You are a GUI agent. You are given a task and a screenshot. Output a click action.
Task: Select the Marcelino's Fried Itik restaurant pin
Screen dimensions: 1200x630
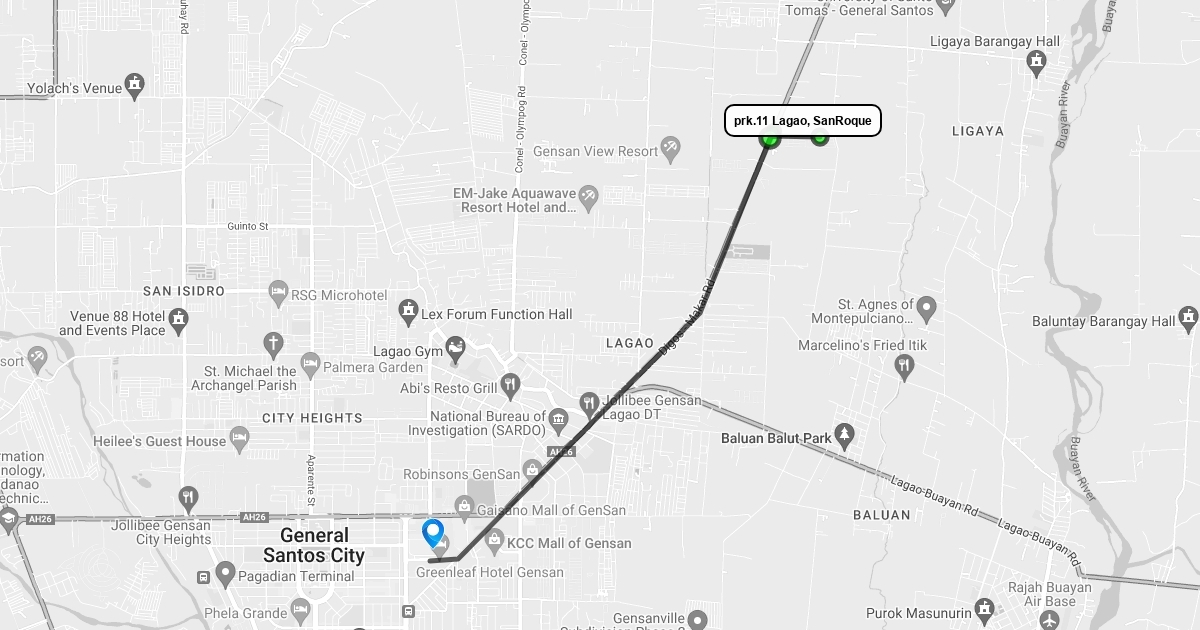click(x=905, y=367)
